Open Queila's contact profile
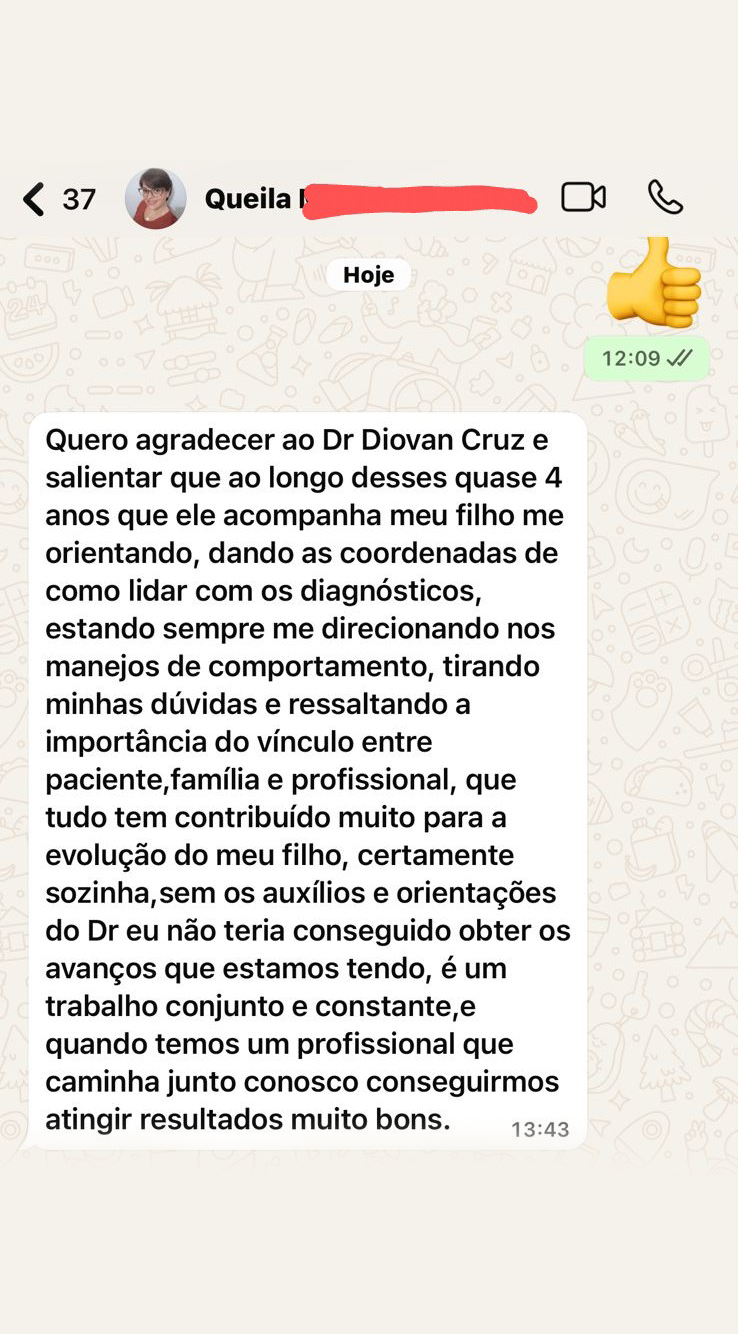 click(x=156, y=199)
